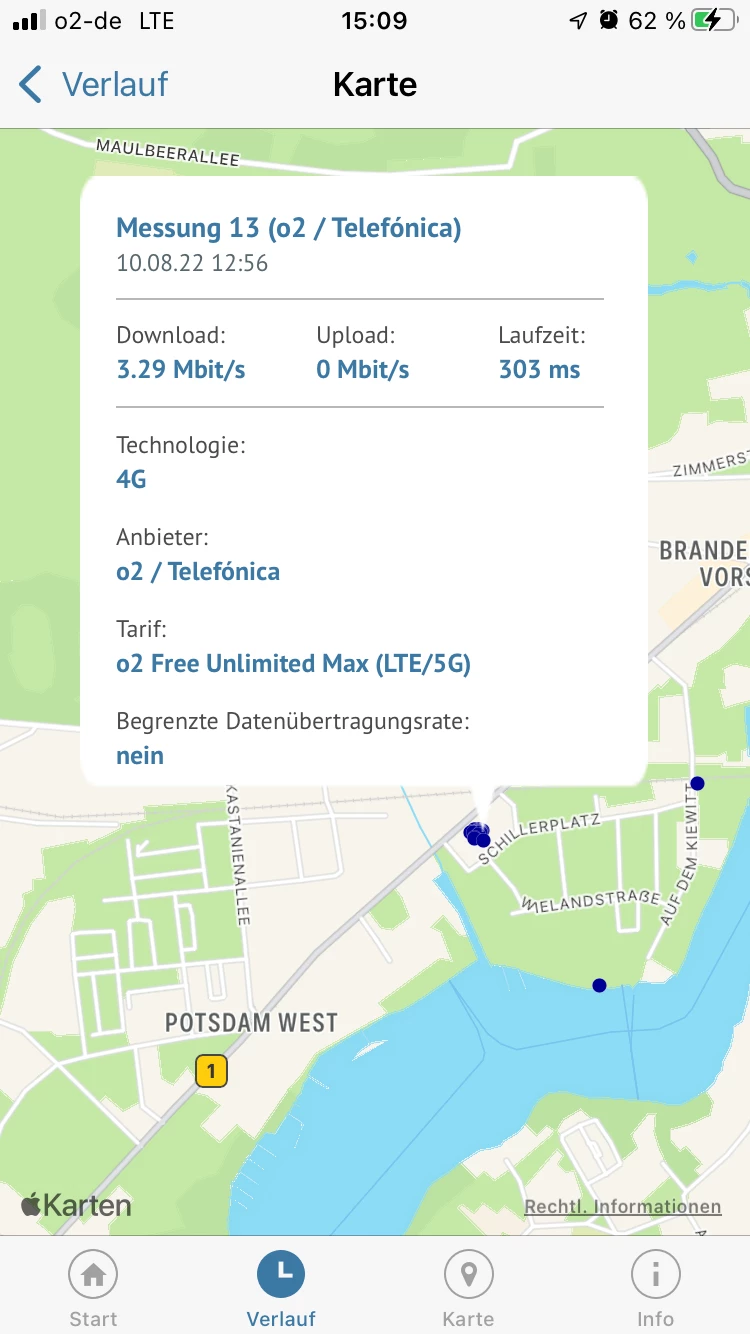Image resolution: width=750 pixels, height=1334 pixels.
Task: Select the measurement dot on Auf dem Kiewitt
Action: coord(697,783)
